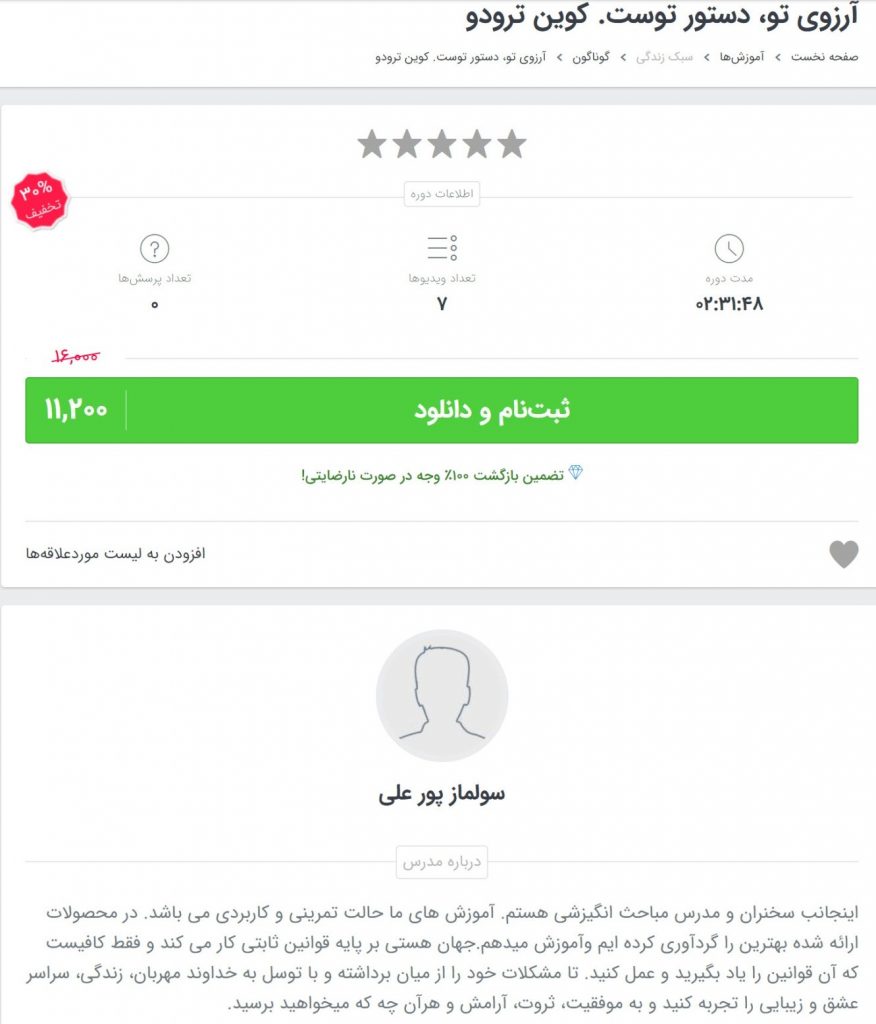
Task: Go to آموزش‌ها breadcrumb link
Action: click(x=741, y=57)
